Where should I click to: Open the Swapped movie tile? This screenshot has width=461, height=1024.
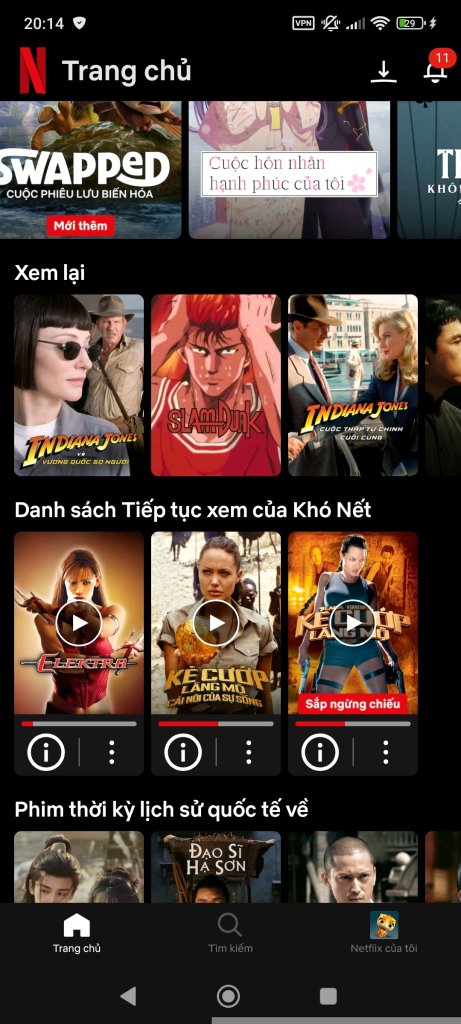(x=90, y=170)
